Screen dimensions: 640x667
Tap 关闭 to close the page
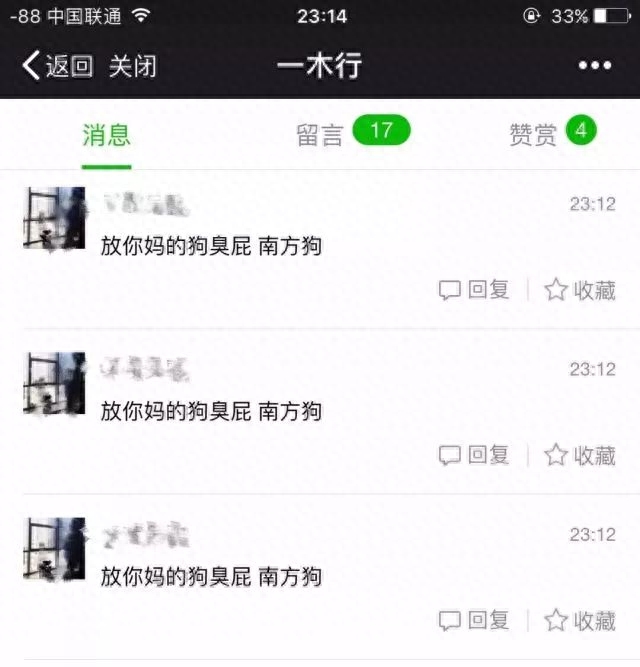[x=132, y=67]
